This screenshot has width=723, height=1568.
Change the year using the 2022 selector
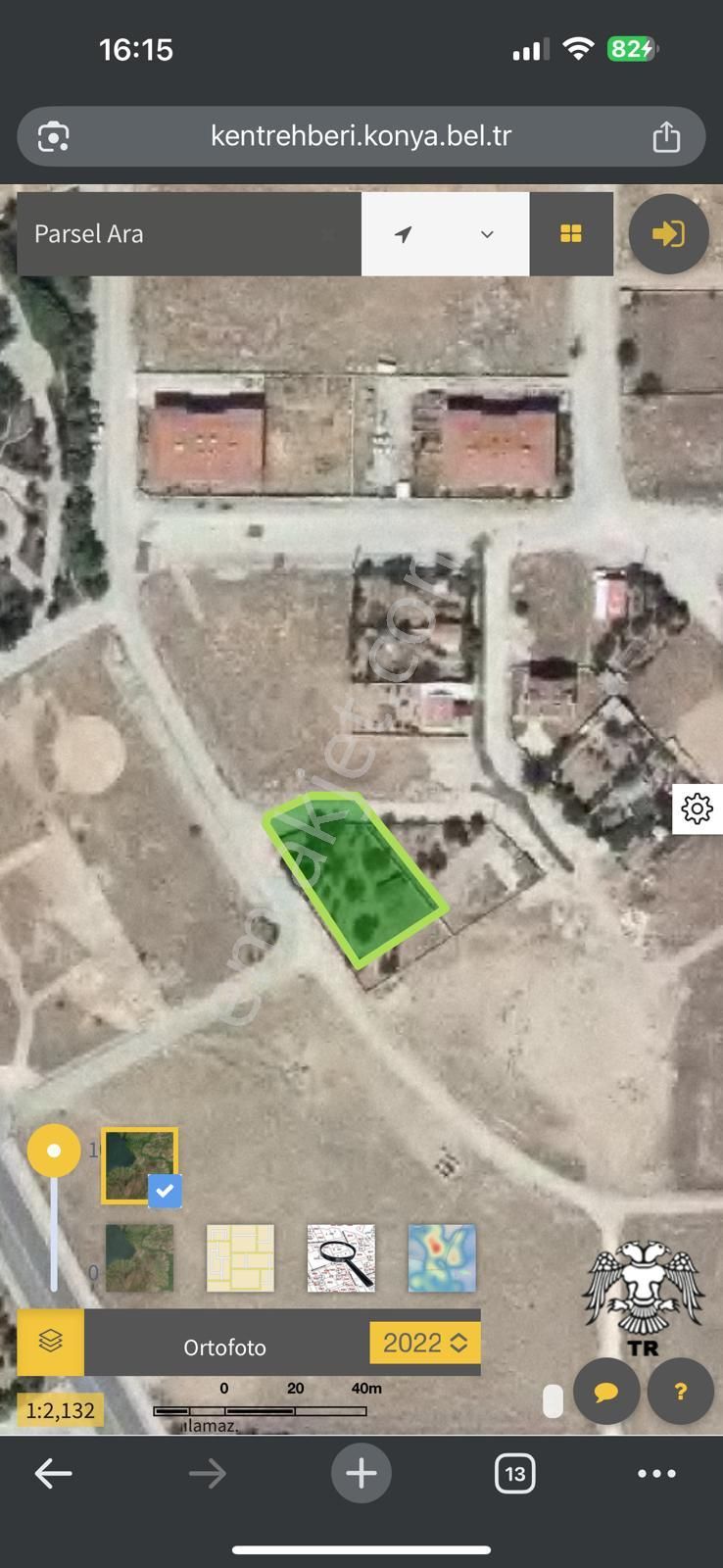pyautogui.click(x=424, y=1342)
